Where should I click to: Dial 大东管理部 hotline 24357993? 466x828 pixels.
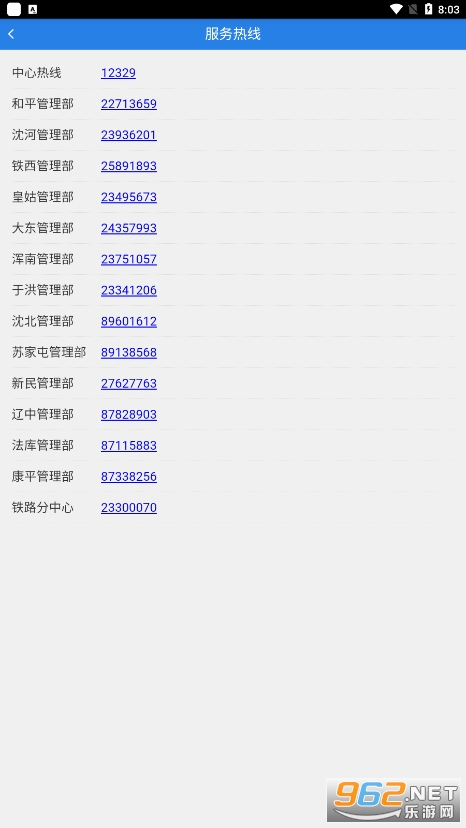click(x=129, y=228)
